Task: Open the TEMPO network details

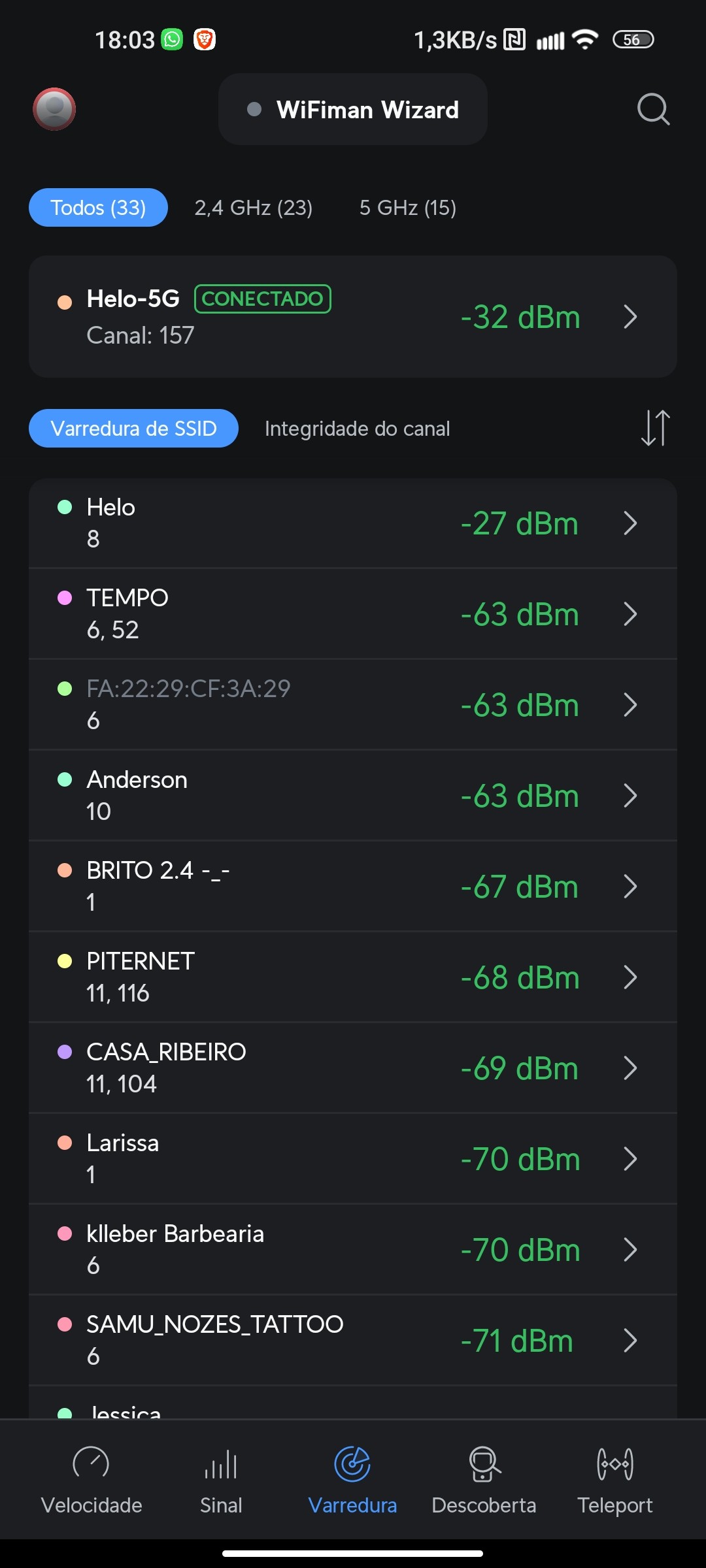Action: (353, 614)
